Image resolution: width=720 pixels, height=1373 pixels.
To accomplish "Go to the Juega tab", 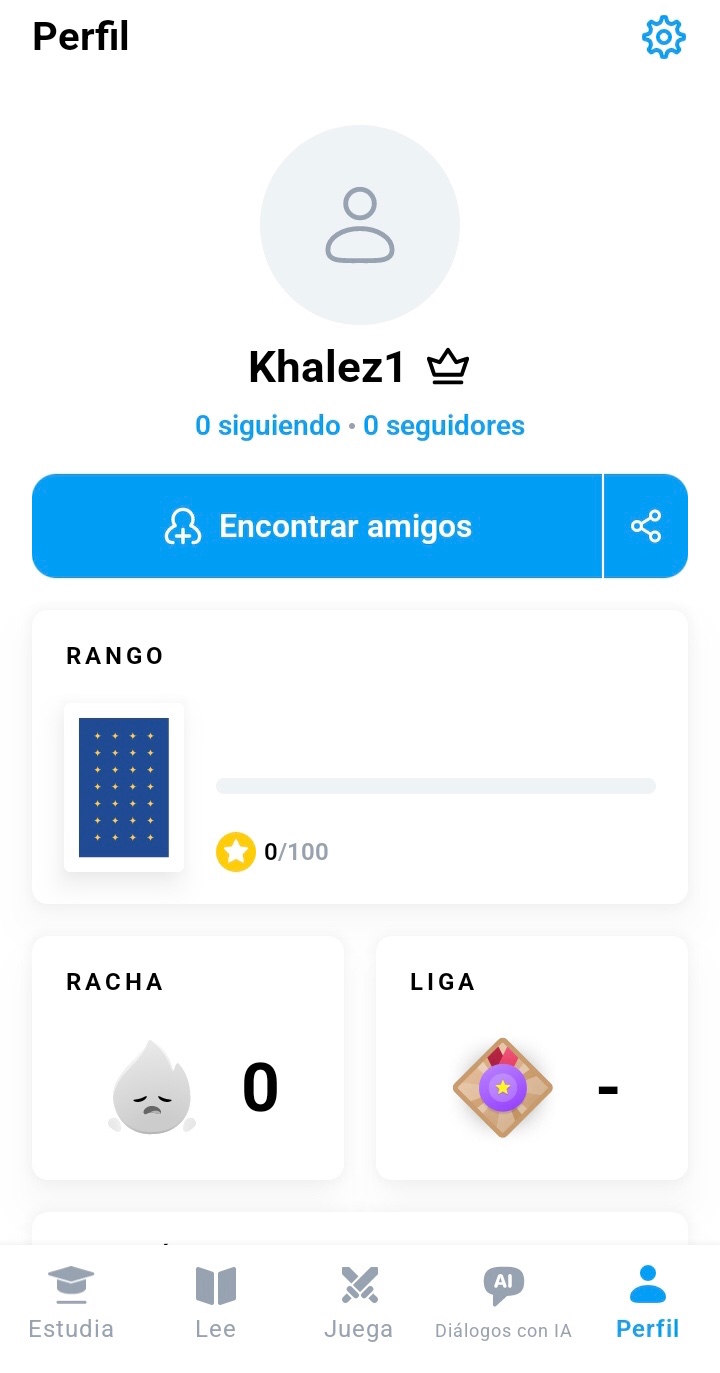I will pyautogui.click(x=358, y=1303).
